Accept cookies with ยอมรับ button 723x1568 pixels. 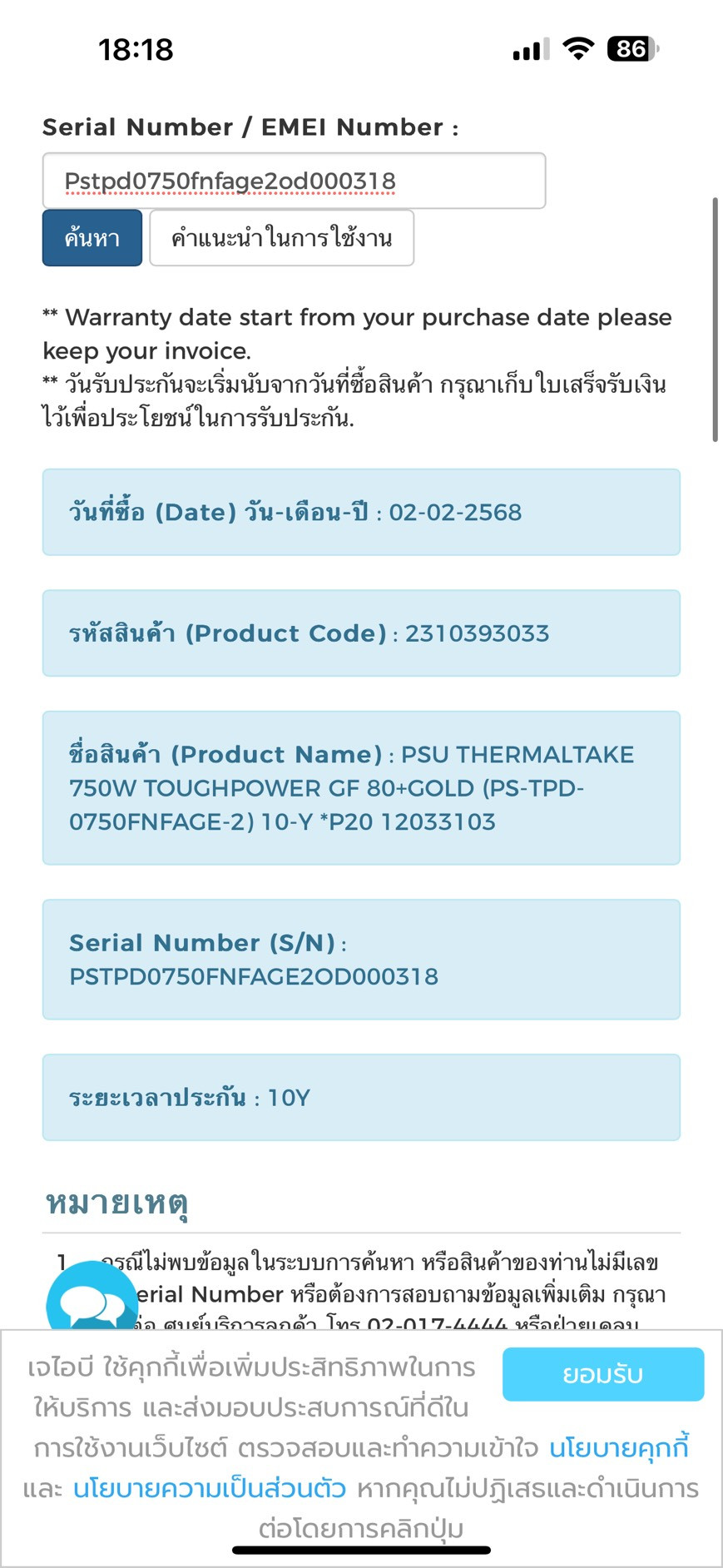(x=603, y=1374)
